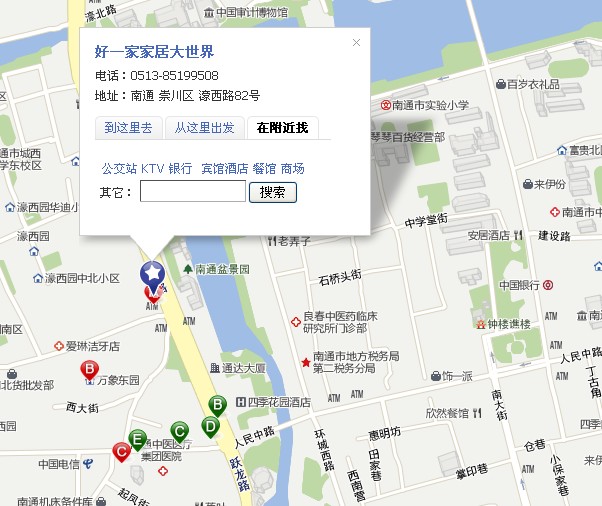Search nearby 宾馆酒店

224,169
